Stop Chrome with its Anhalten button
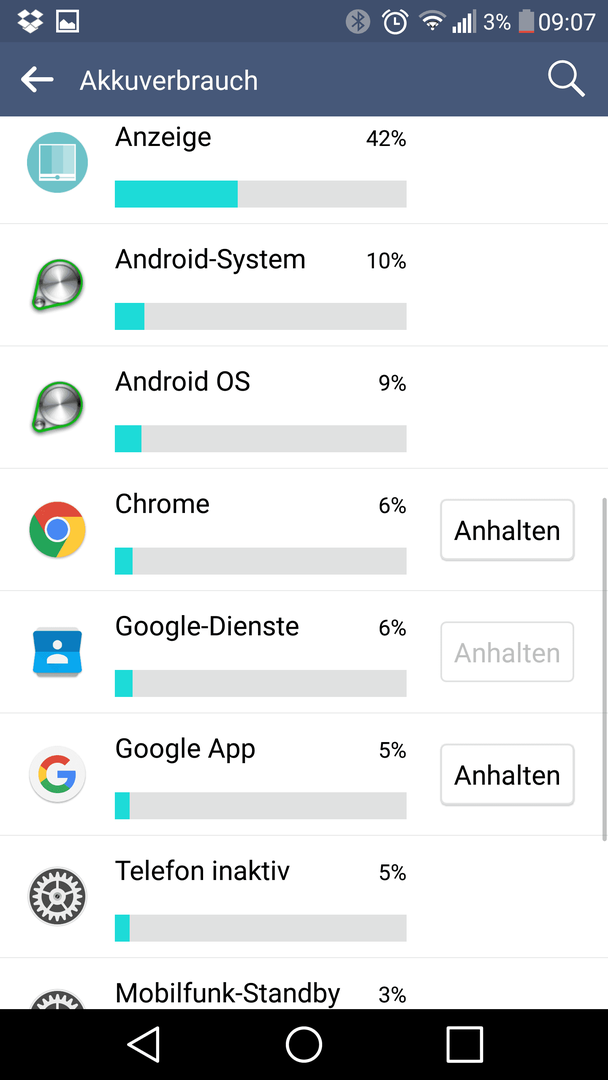The height and width of the screenshot is (1080, 608). [x=507, y=531]
